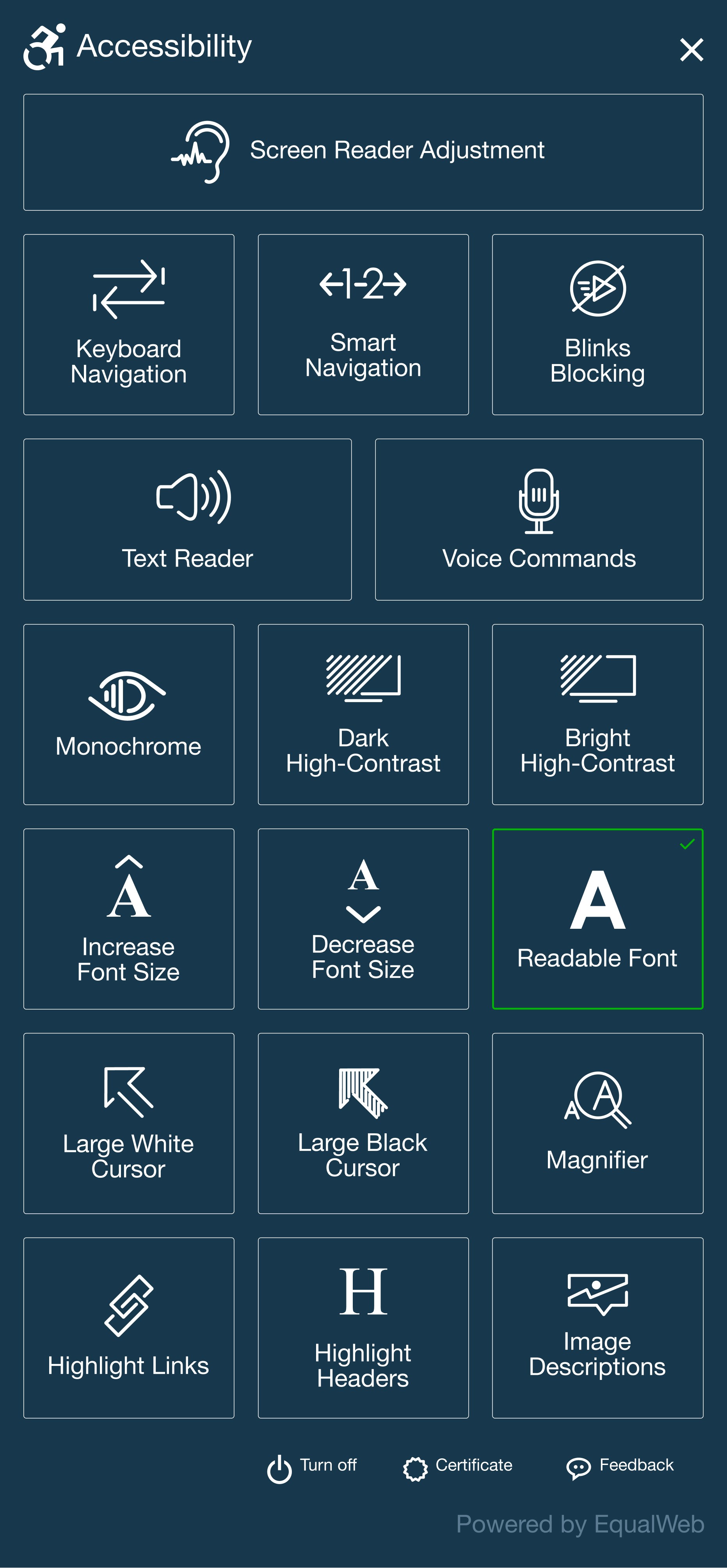Close the Accessibility panel

[x=691, y=50]
